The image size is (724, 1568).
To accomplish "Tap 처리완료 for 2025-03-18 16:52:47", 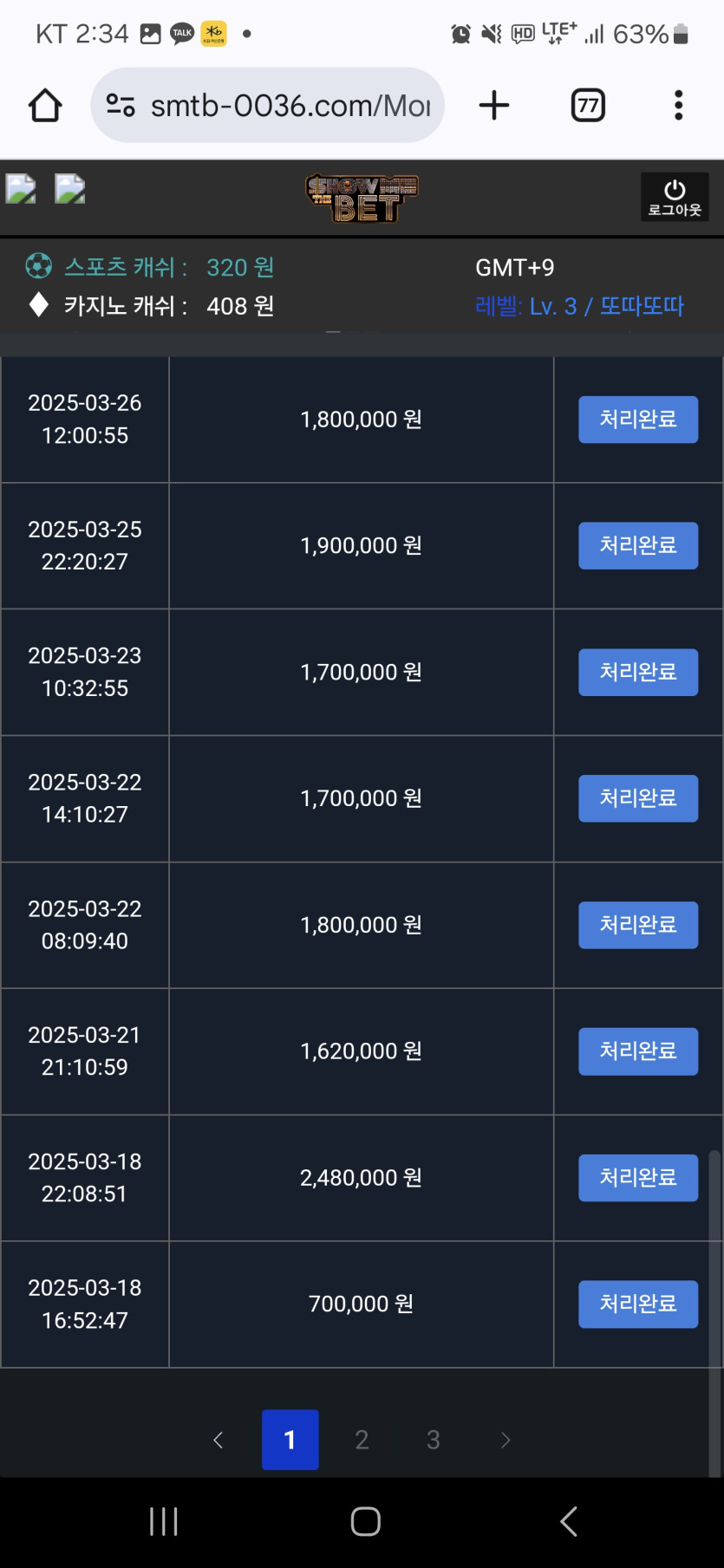I will (638, 1304).
